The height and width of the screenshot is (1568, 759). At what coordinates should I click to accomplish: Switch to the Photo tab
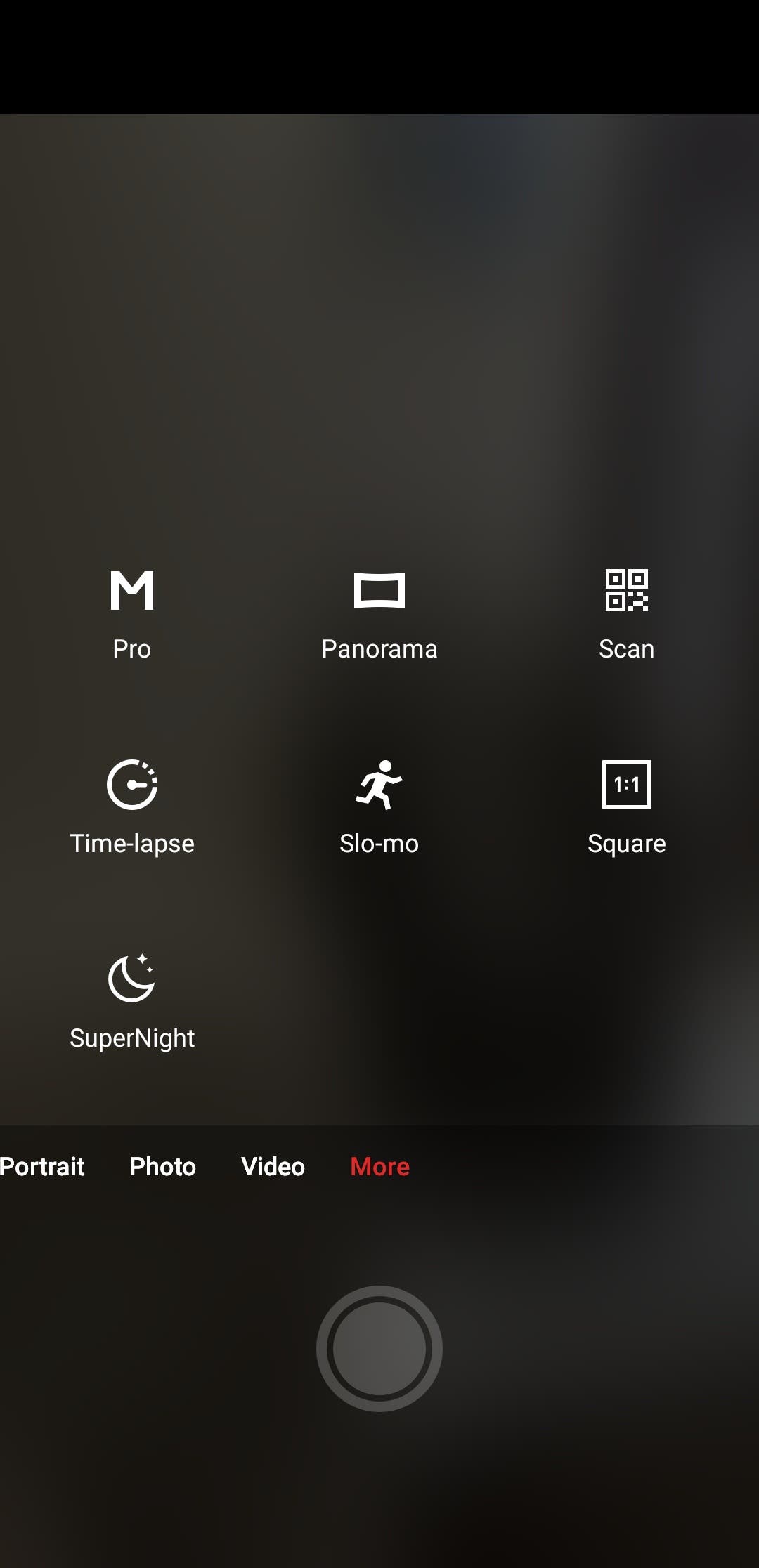click(162, 1167)
